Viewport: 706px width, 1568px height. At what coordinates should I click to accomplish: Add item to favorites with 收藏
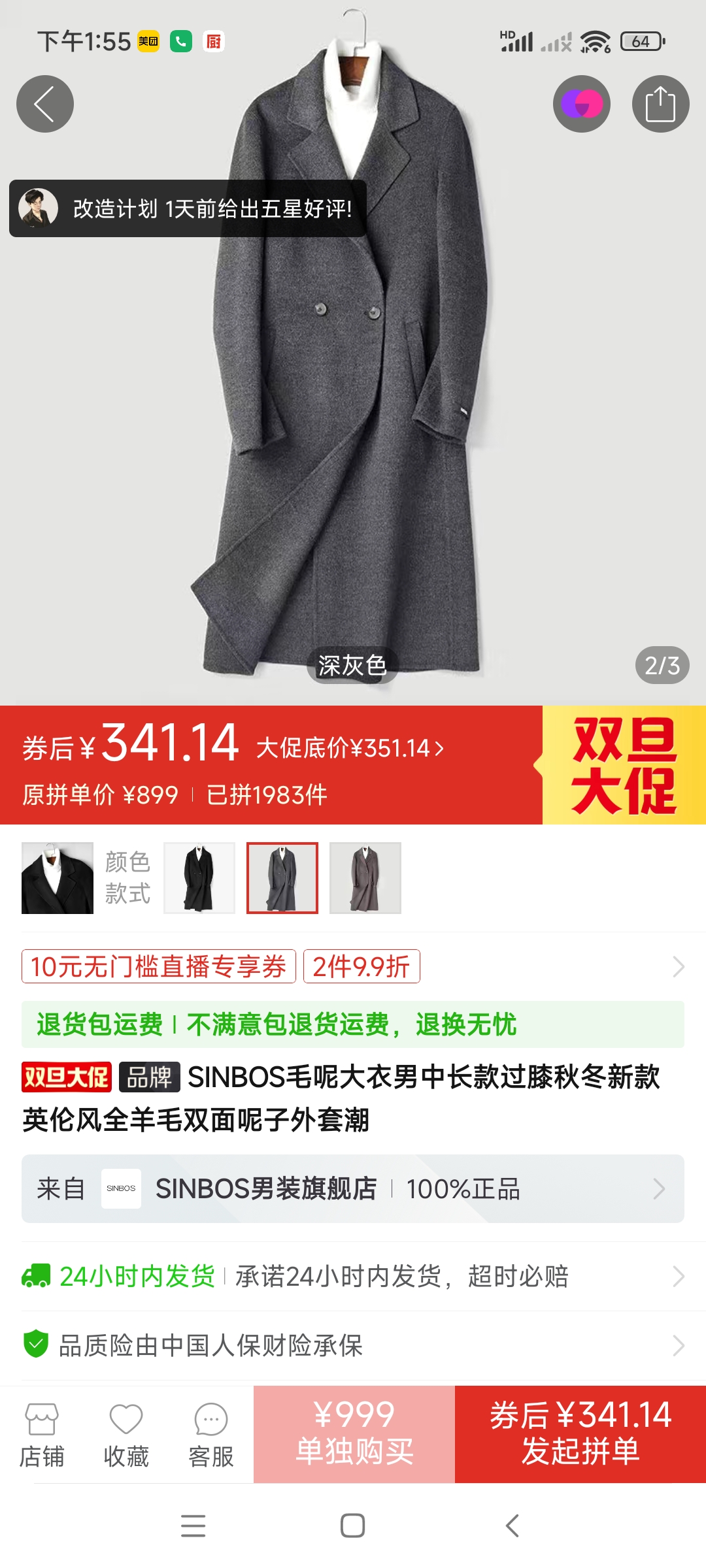pos(126,1435)
